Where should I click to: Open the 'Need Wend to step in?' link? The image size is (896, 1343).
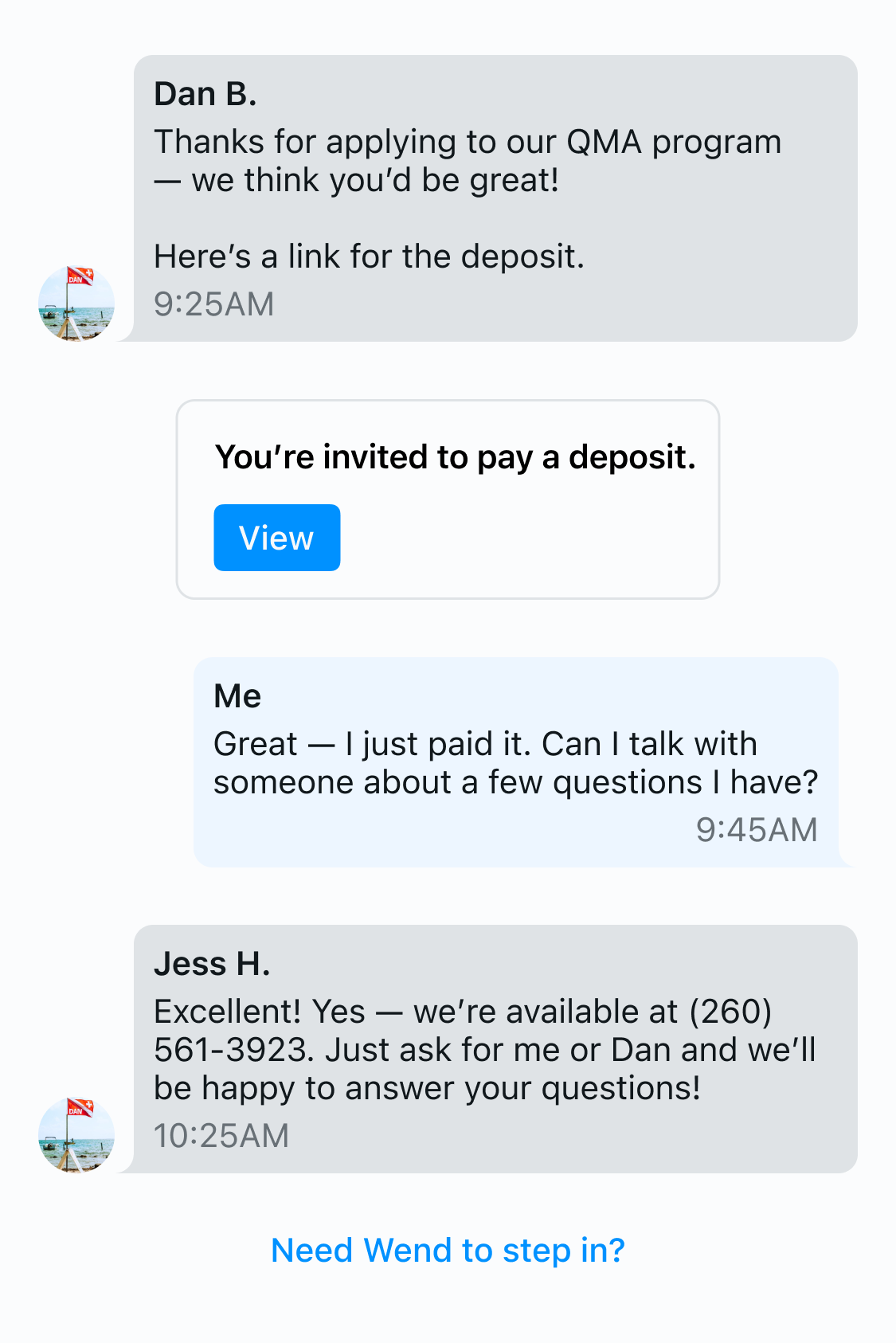point(448,1250)
